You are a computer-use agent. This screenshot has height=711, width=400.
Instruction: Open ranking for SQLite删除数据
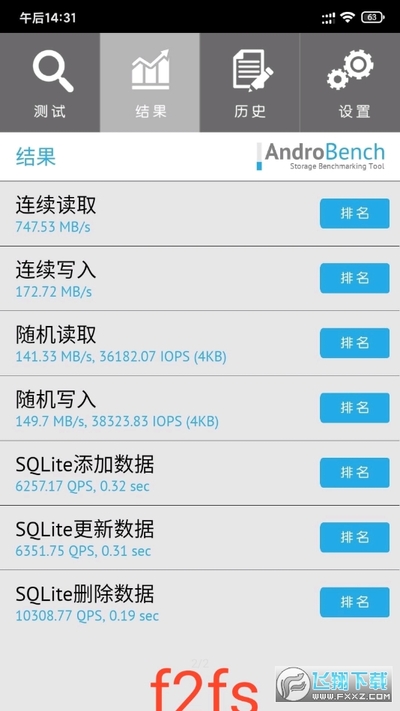tap(355, 602)
